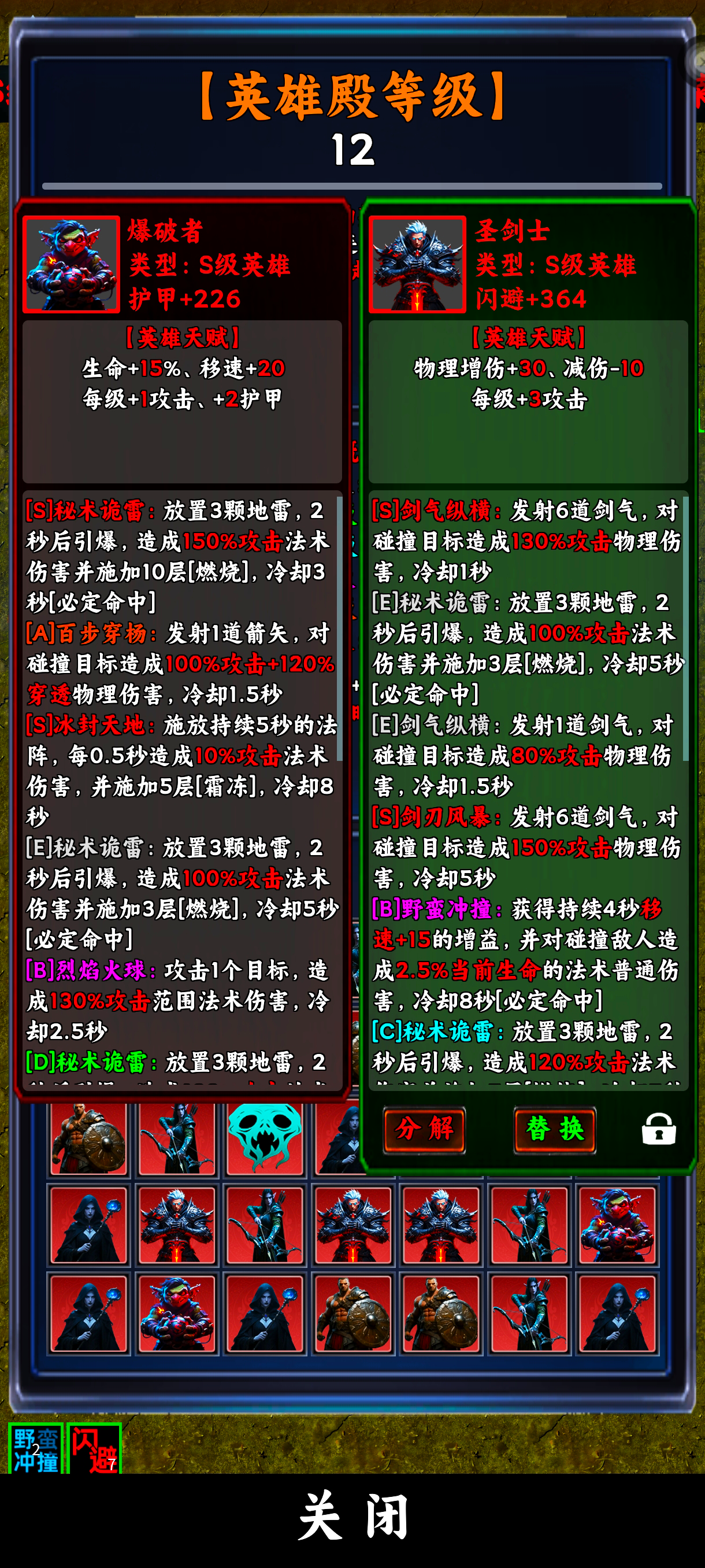Screen dimensions: 705x1568
Task: Tap the 分解 (decompose) button
Action: (x=424, y=1130)
